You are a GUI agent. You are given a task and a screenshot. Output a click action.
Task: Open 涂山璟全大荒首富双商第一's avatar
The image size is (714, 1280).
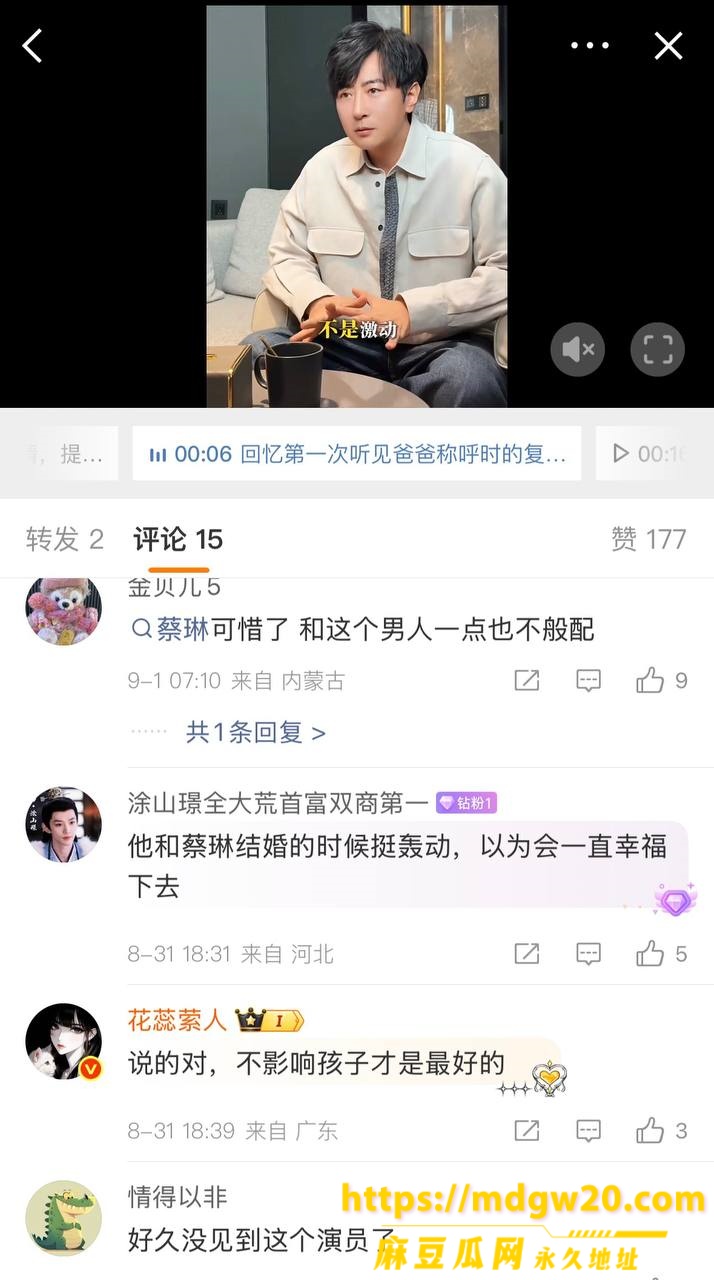click(63, 824)
